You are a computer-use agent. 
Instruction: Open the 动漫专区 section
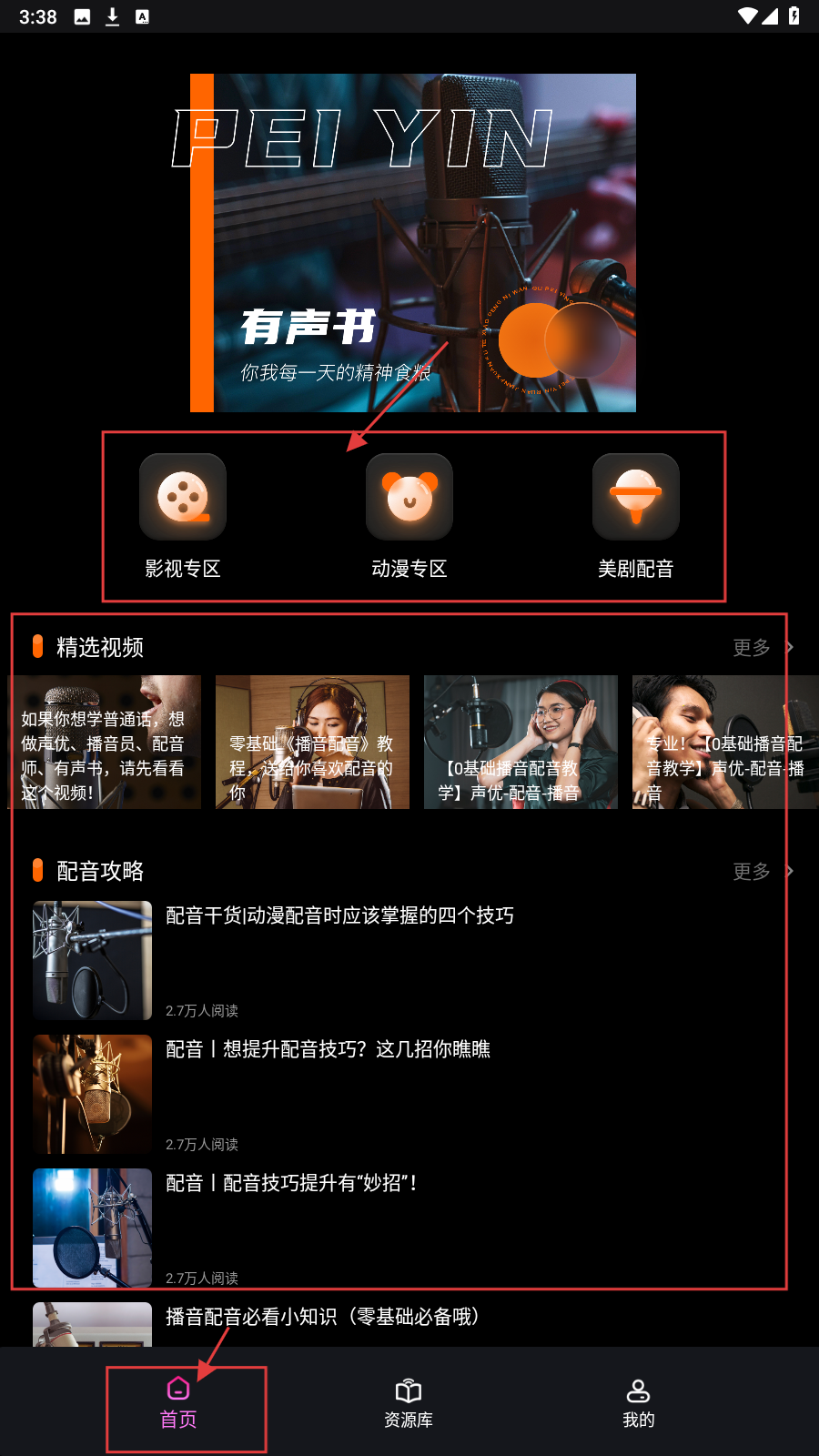(409, 515)
